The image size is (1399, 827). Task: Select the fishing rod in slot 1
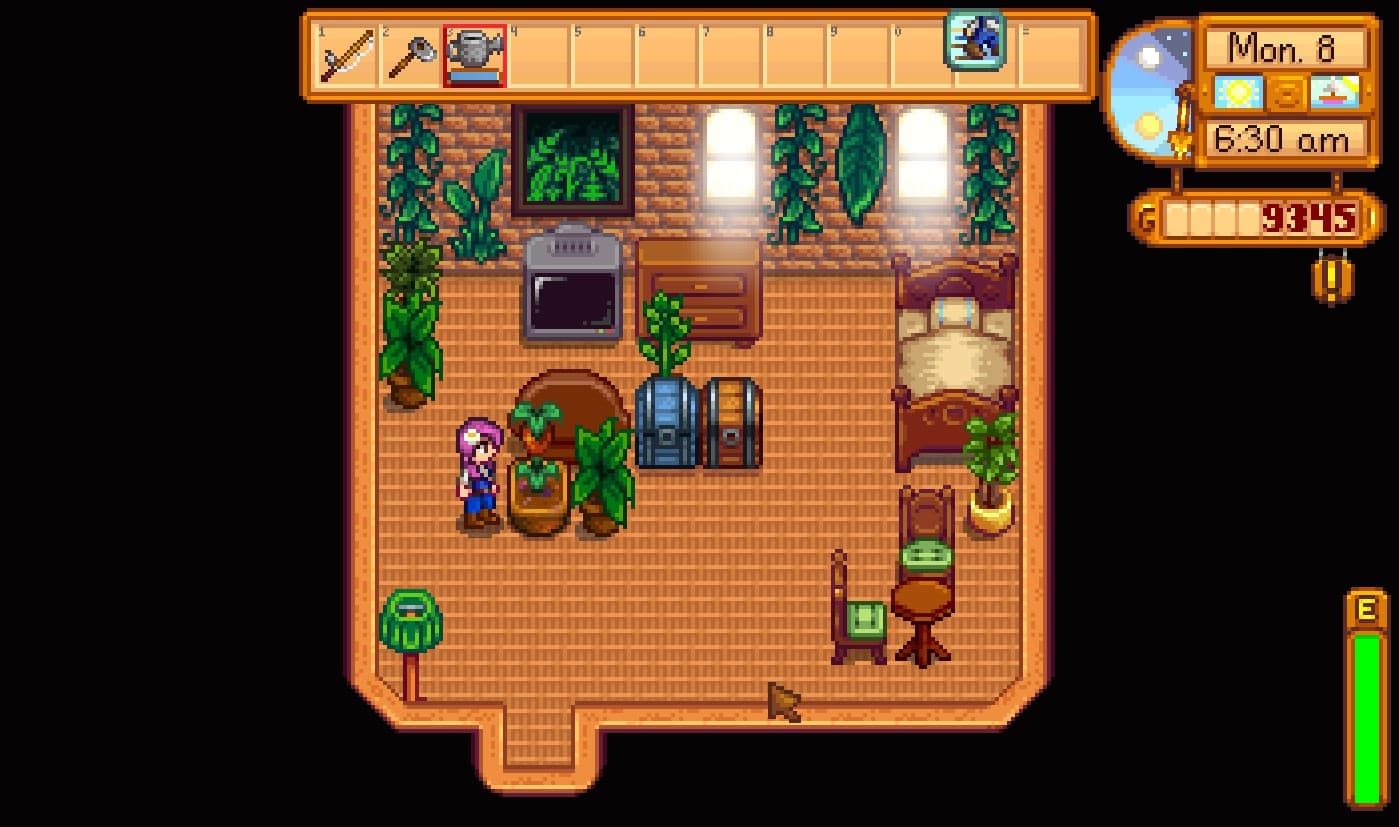pos(346,56)
